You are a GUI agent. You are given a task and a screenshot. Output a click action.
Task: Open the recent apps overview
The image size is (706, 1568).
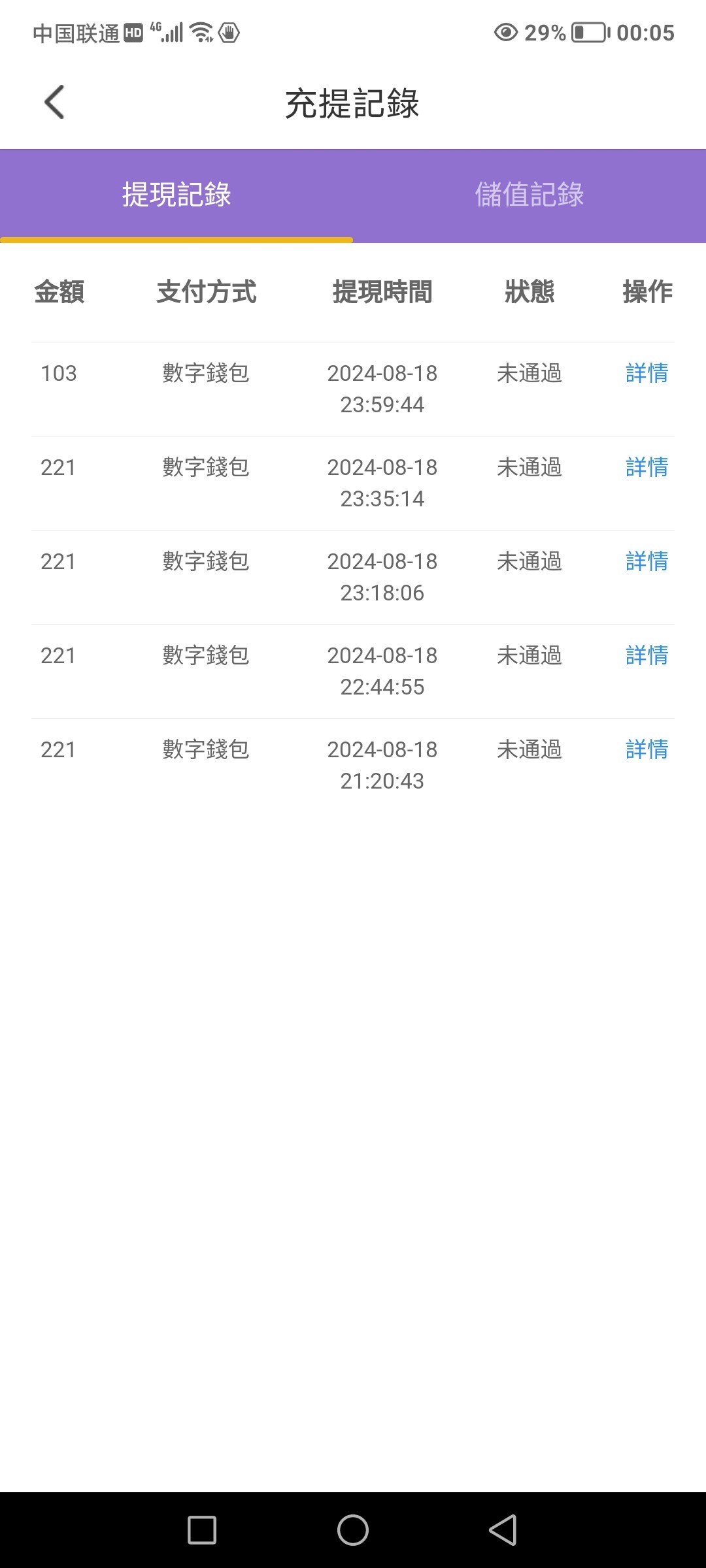pyautogui.click(x=202, y=1530)
